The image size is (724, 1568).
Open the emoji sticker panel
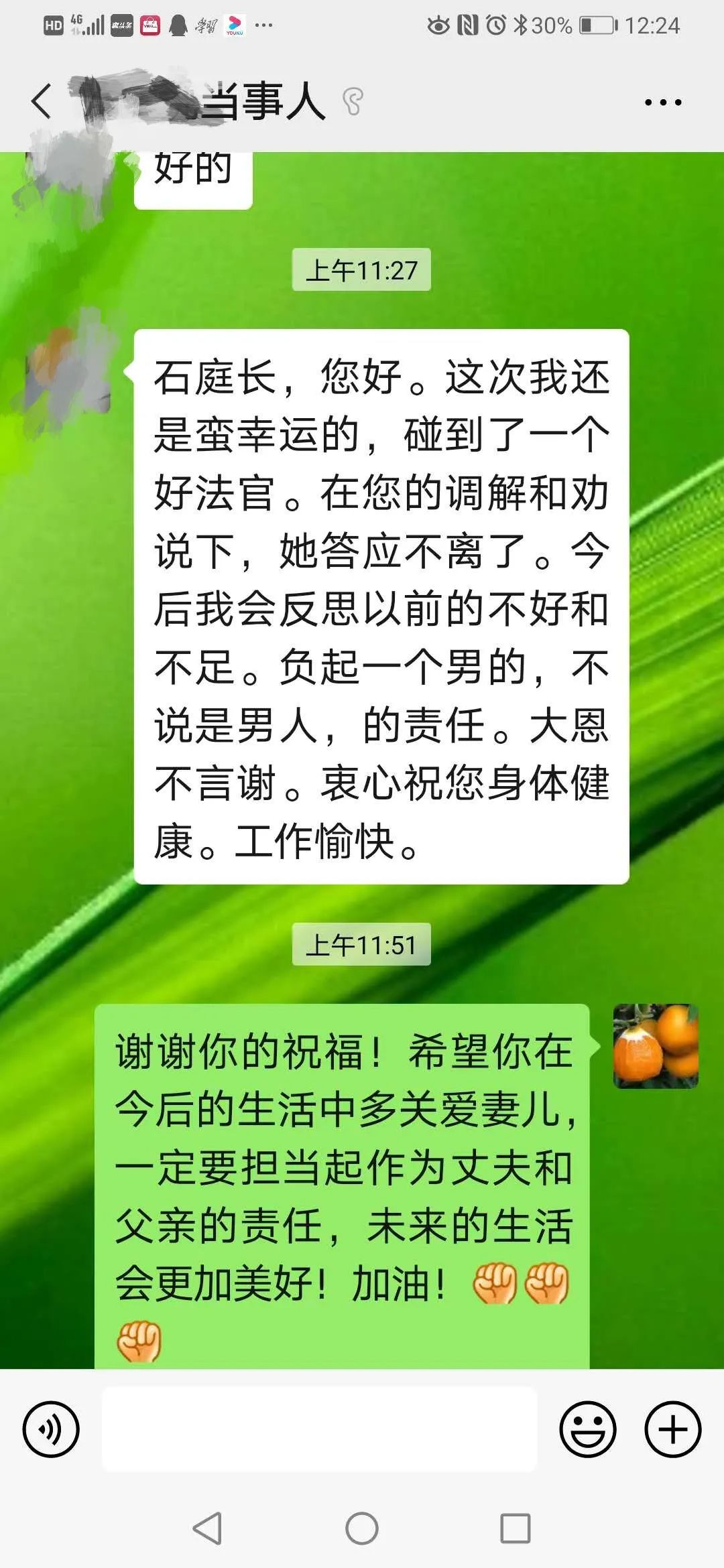pos(587,1429)
